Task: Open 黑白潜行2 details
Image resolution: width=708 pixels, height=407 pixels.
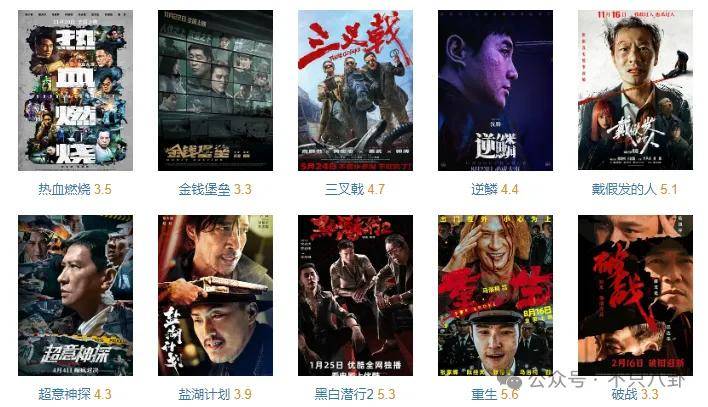Action: click(x=355, y=295)
